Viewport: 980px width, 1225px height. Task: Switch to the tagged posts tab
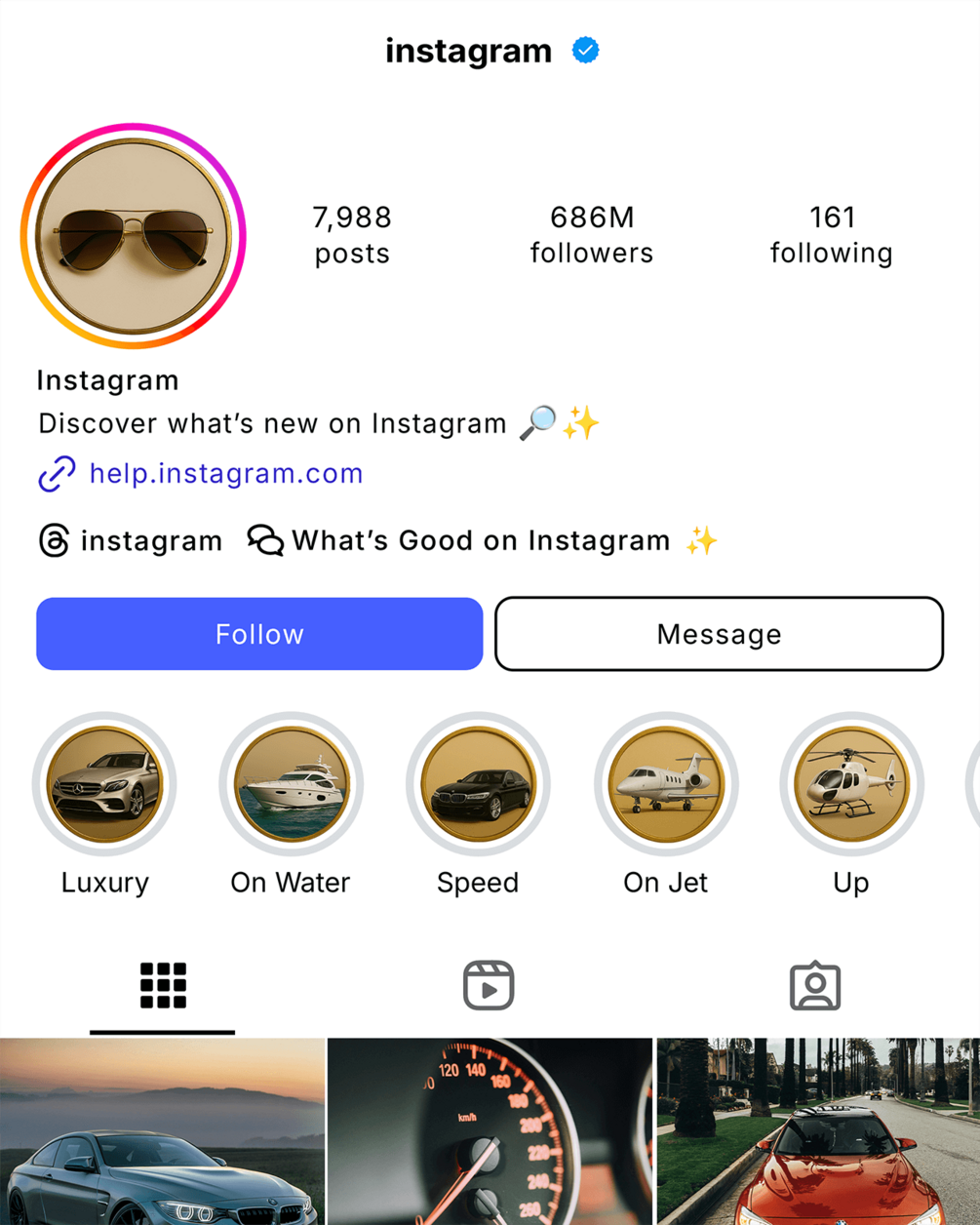tap(815, 985)
